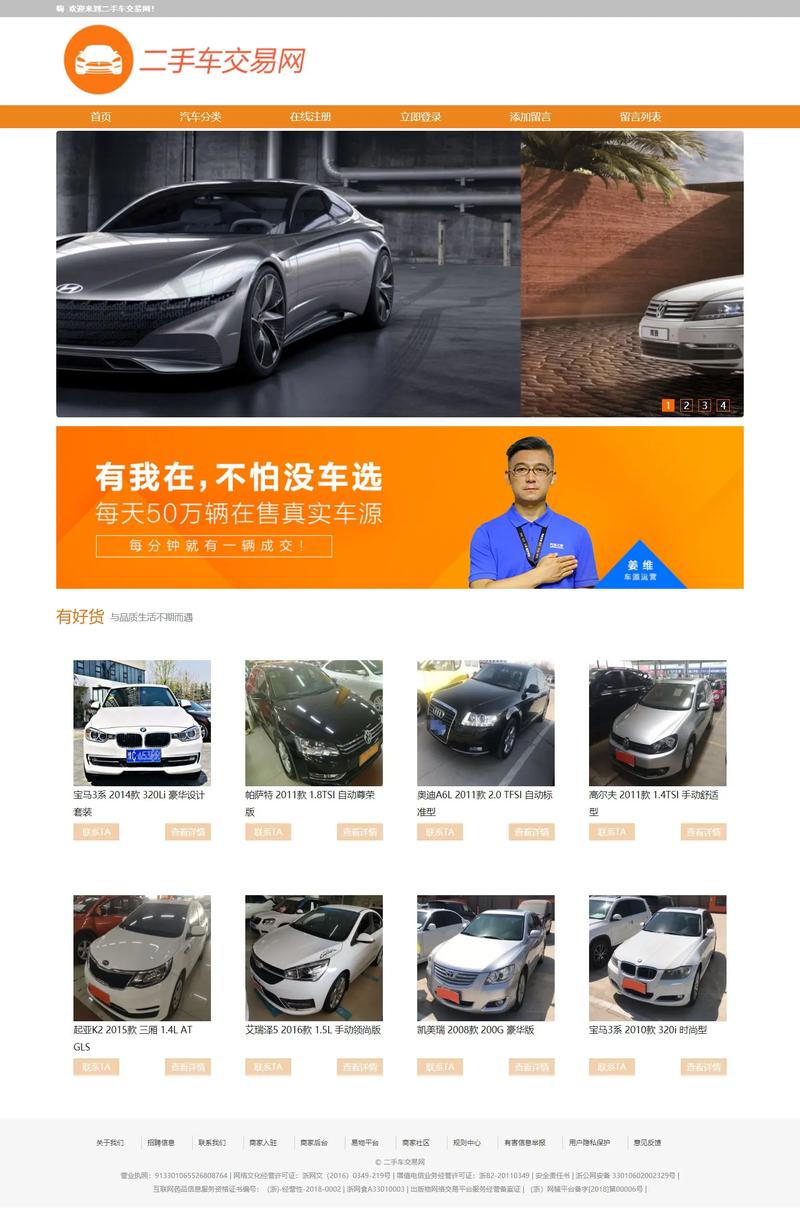Open the 意见反馈 footer link
This screenshot has height=1213, width=800.
647,1142
